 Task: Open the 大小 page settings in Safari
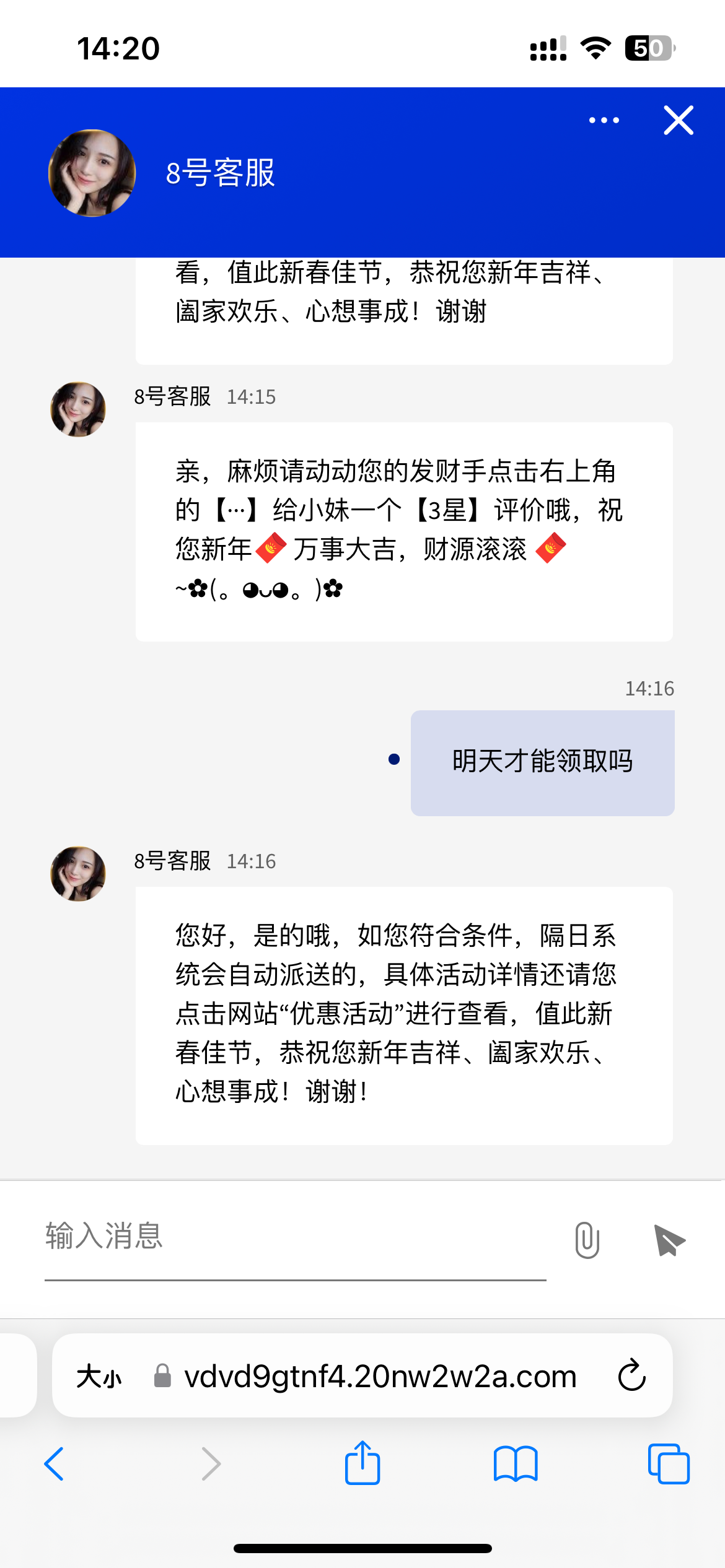pyautogui.click(x=99, y=1377)
